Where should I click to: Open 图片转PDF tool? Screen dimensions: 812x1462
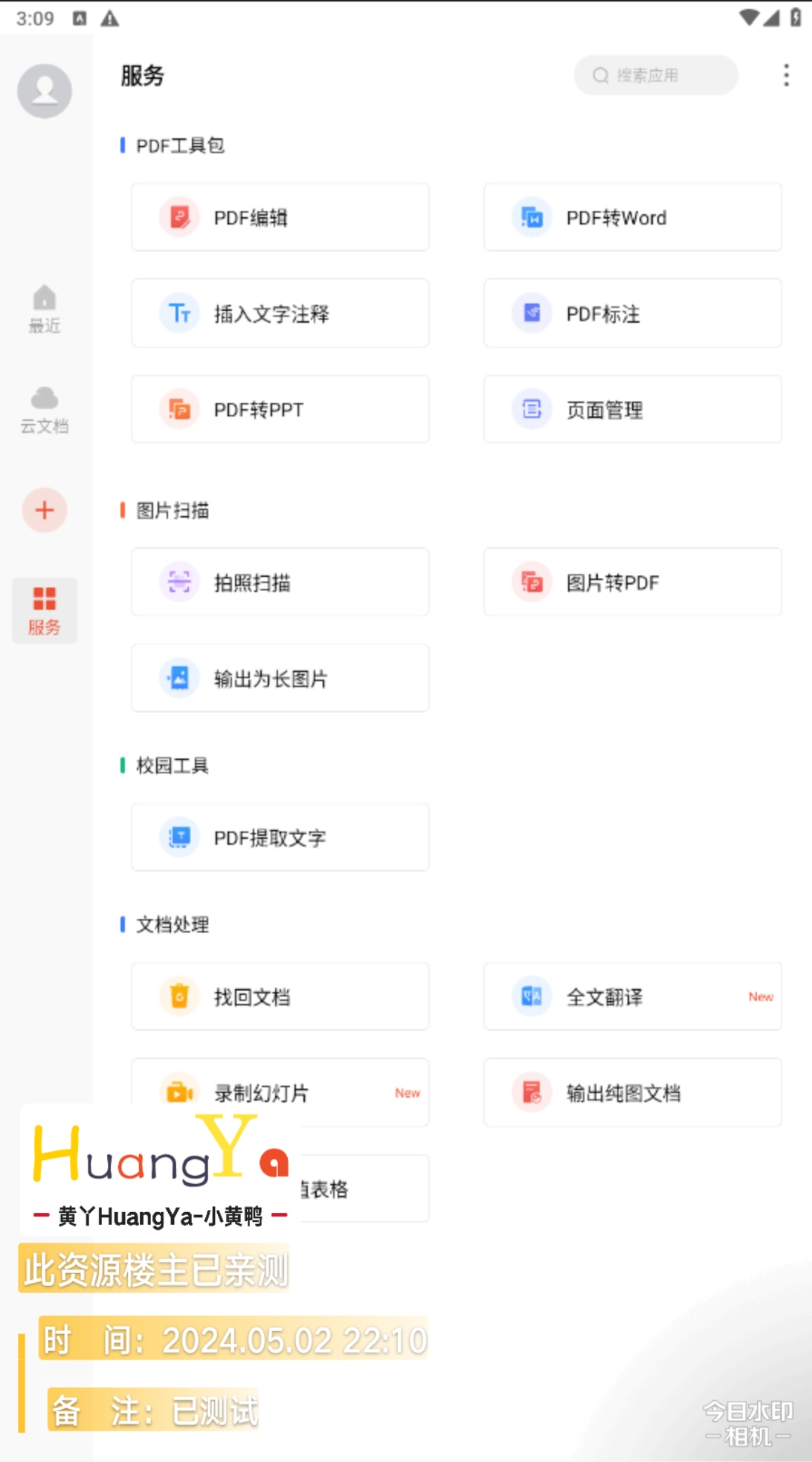632,582
